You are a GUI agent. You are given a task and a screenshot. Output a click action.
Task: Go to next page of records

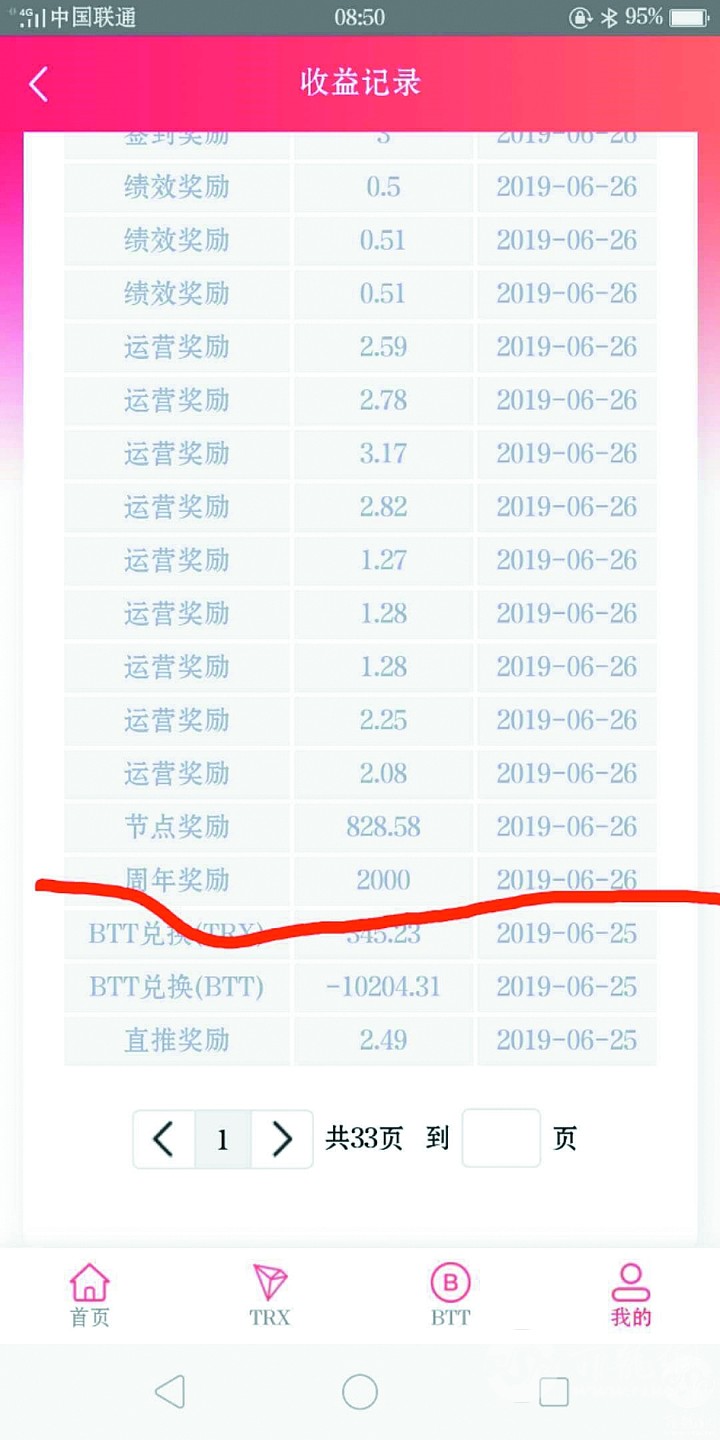coord(282,1139)
